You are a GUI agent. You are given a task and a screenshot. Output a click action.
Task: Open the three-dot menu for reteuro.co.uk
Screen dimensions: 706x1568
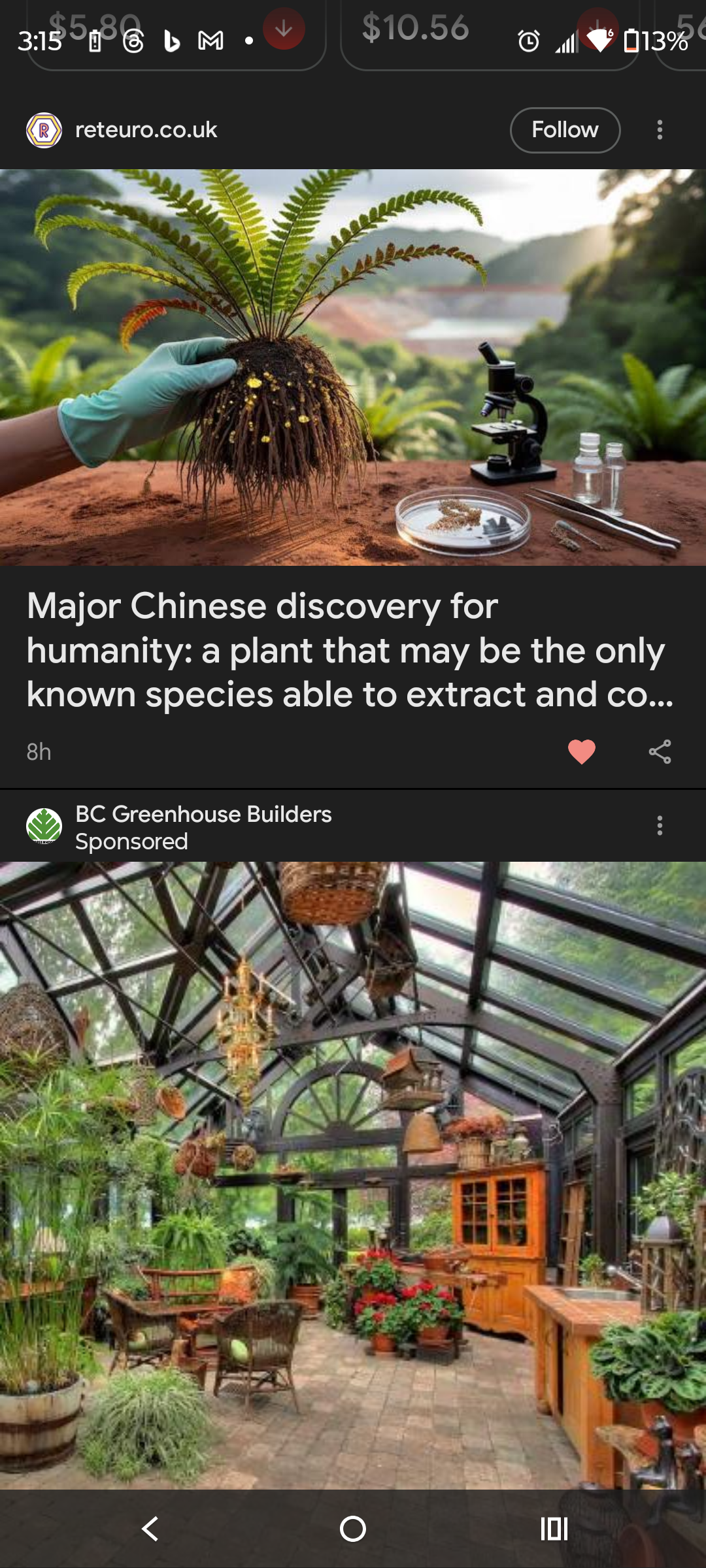point(660,129)
